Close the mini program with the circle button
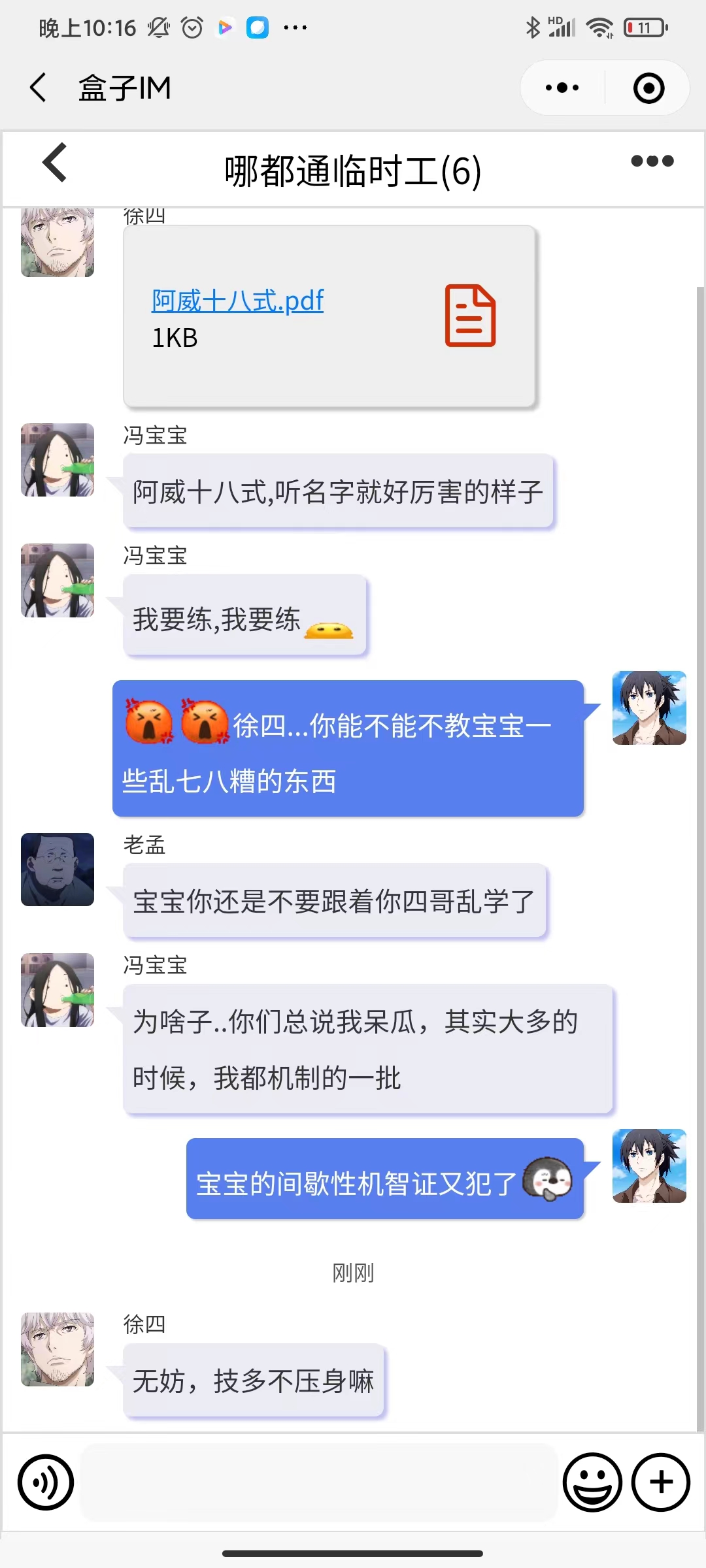The width and height of the screenshot is (706, 1568). [648, 88]
